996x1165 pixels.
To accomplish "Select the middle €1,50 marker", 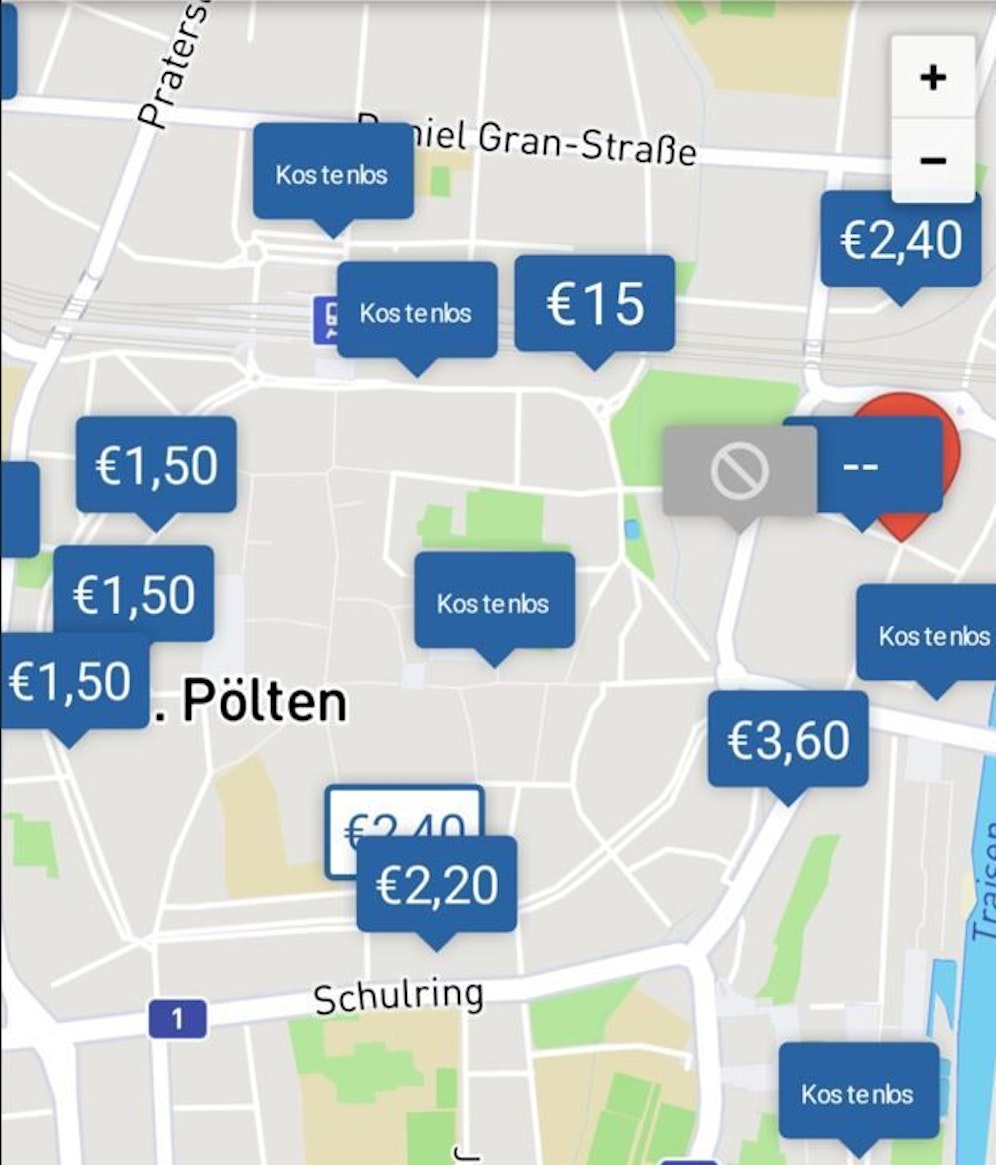I will [135, 594].
